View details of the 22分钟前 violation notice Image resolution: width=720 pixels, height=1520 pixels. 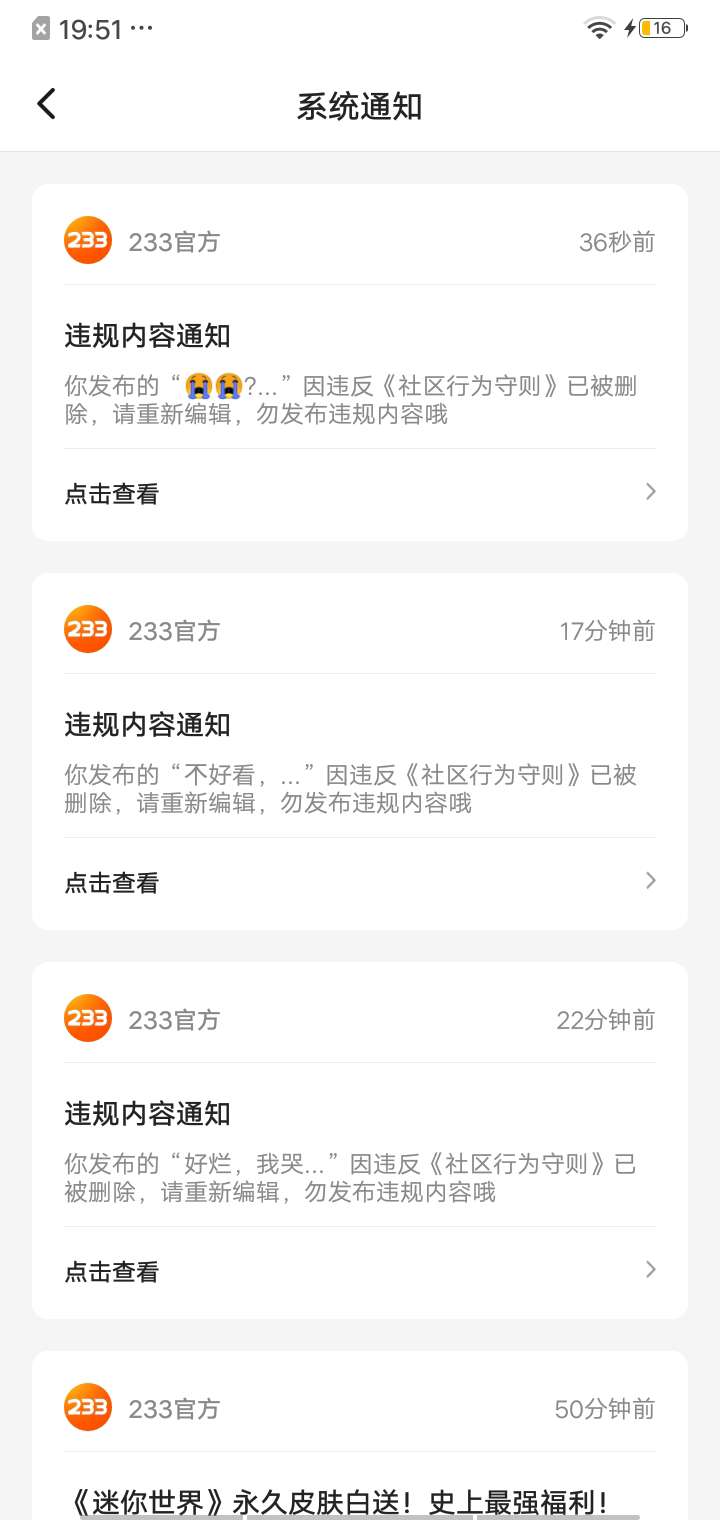point(360,1272)
